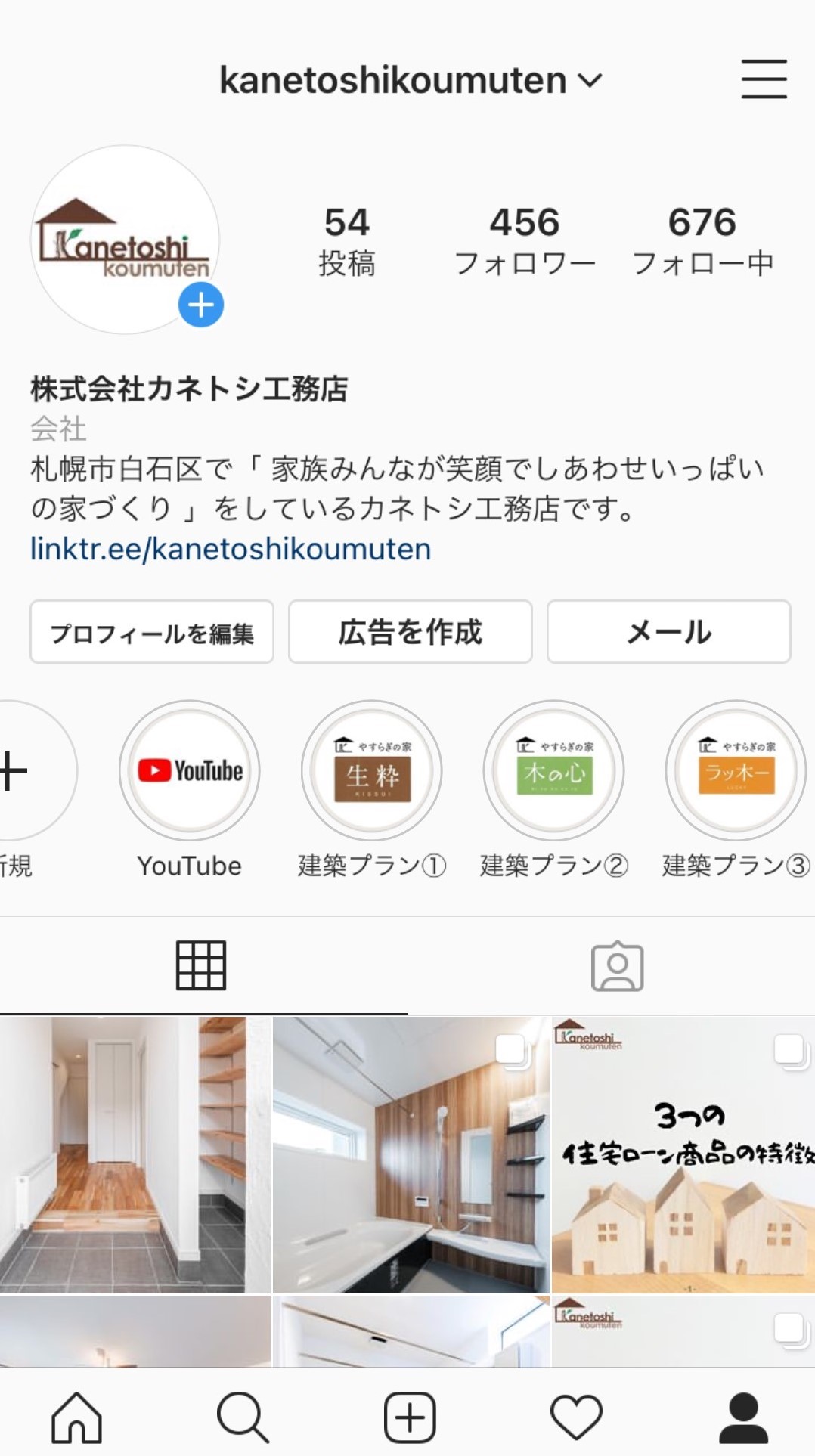815x1456 pixels.
Task: Show the 建築プラン③ highlight
Action: pyautogui.click(x=736, y=771)
